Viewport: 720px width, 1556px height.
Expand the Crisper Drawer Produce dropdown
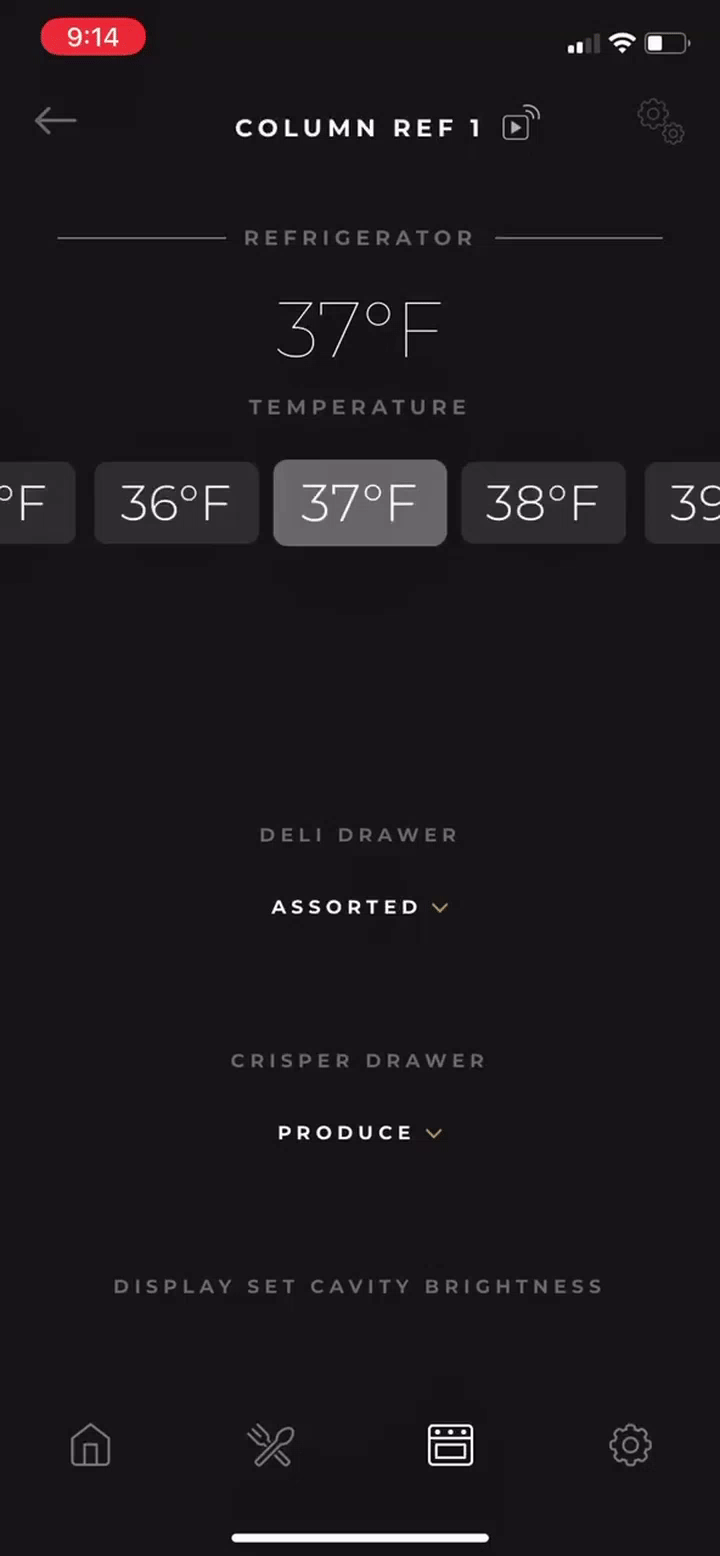[x=359, y=1133]
